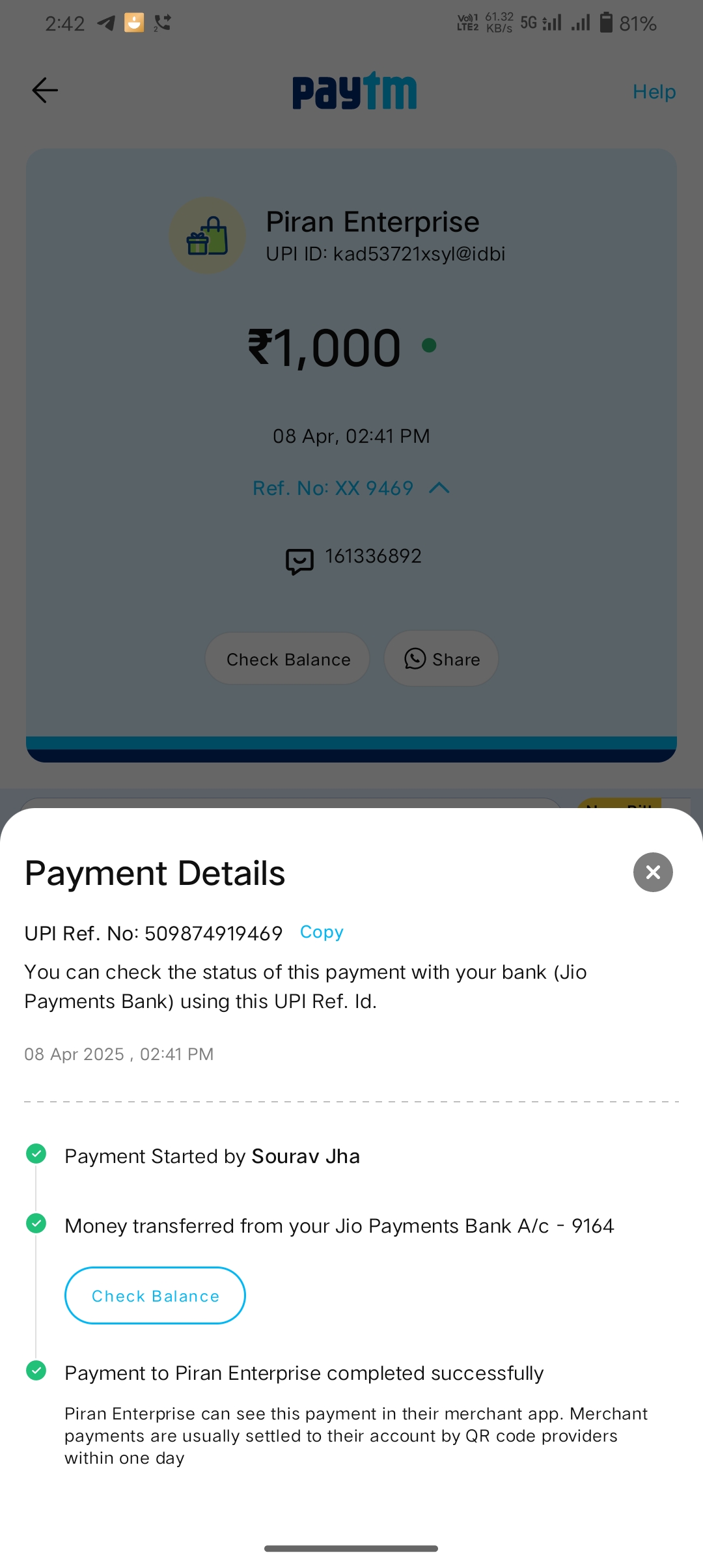
Task: Share the payment receipt via WhatsApp
Action: point(441,659)
